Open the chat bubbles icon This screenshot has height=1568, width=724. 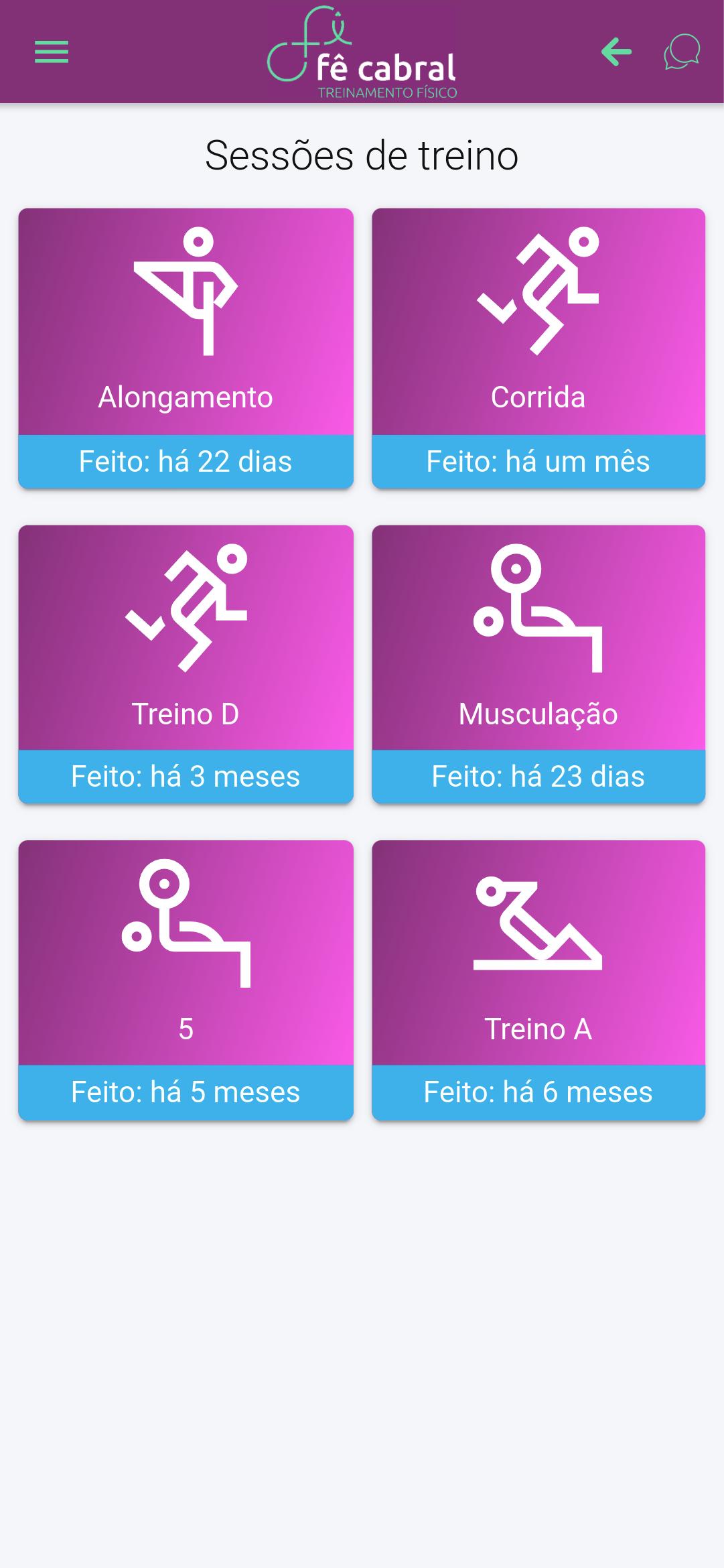(682, 52)
